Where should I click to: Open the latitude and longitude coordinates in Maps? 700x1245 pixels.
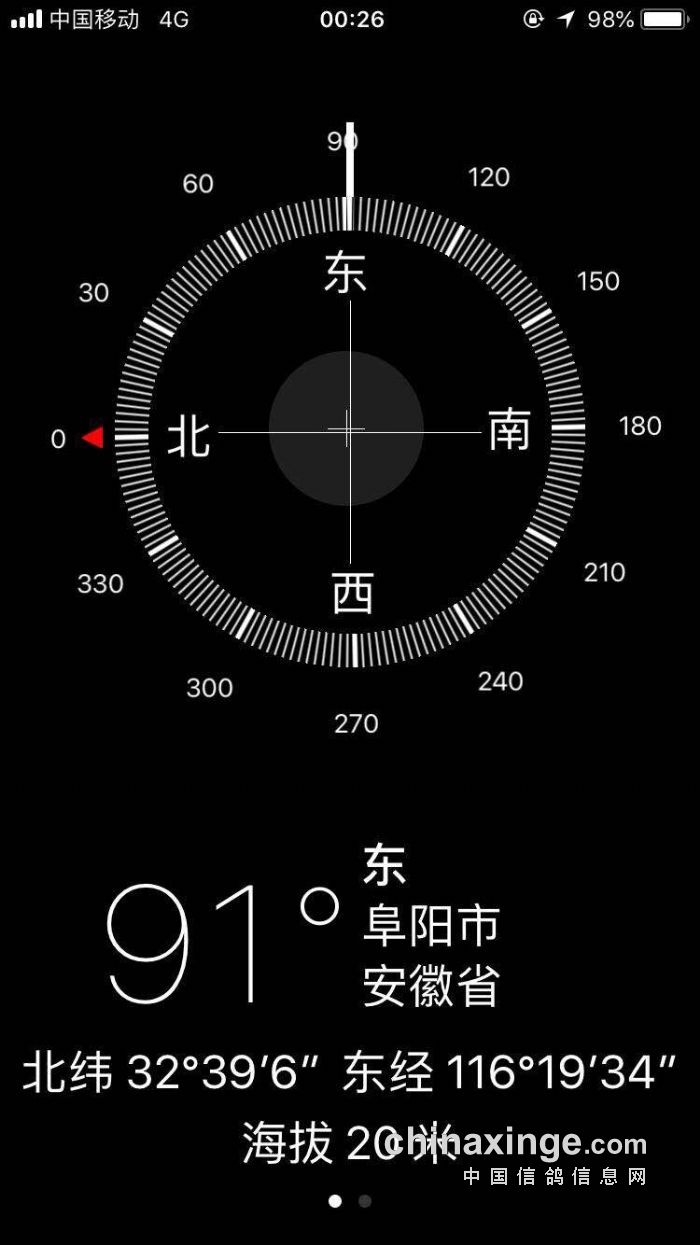coord(349,1074)
